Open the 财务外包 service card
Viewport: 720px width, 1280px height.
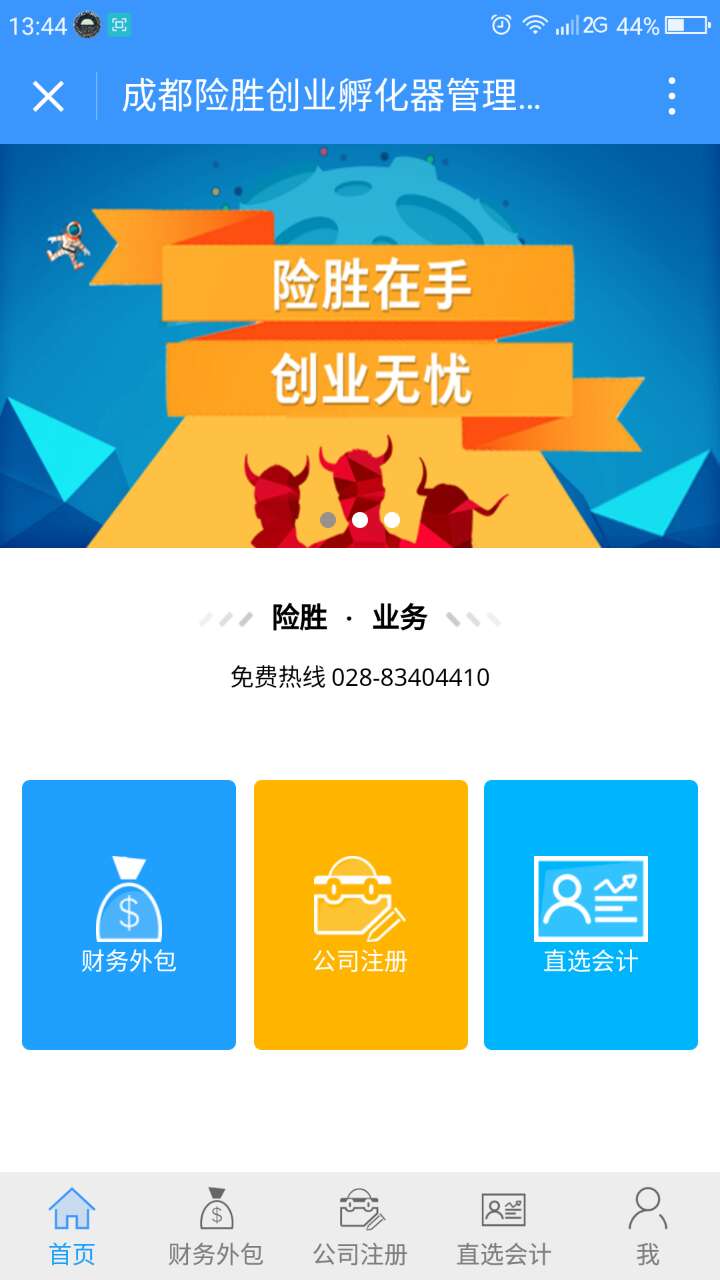pos(129,915)
